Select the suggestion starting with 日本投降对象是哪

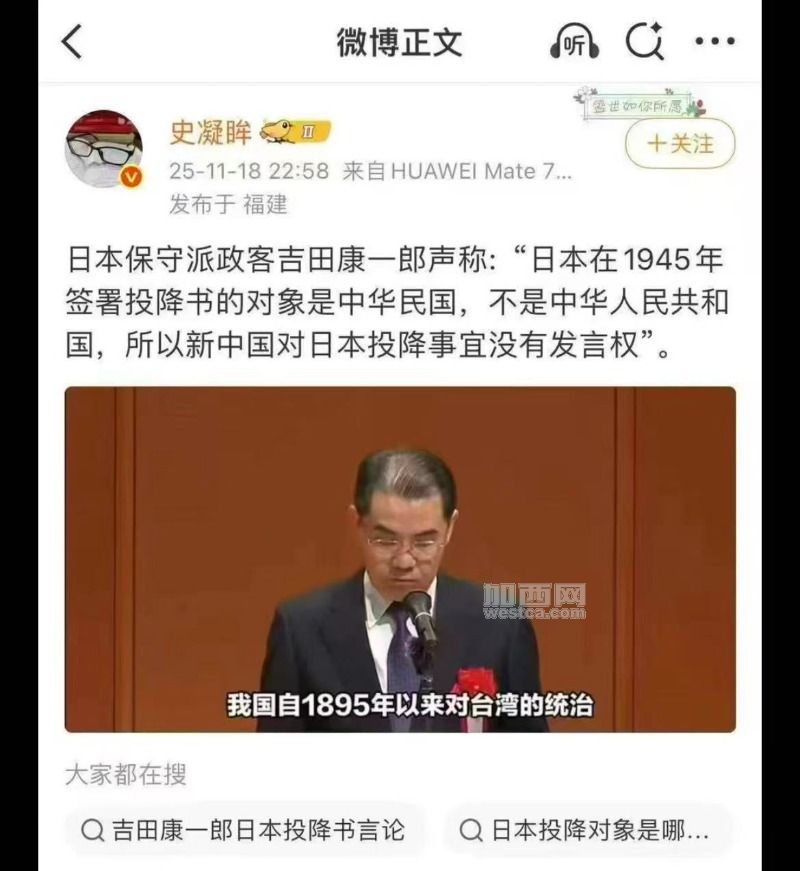(x=587, y=831)
